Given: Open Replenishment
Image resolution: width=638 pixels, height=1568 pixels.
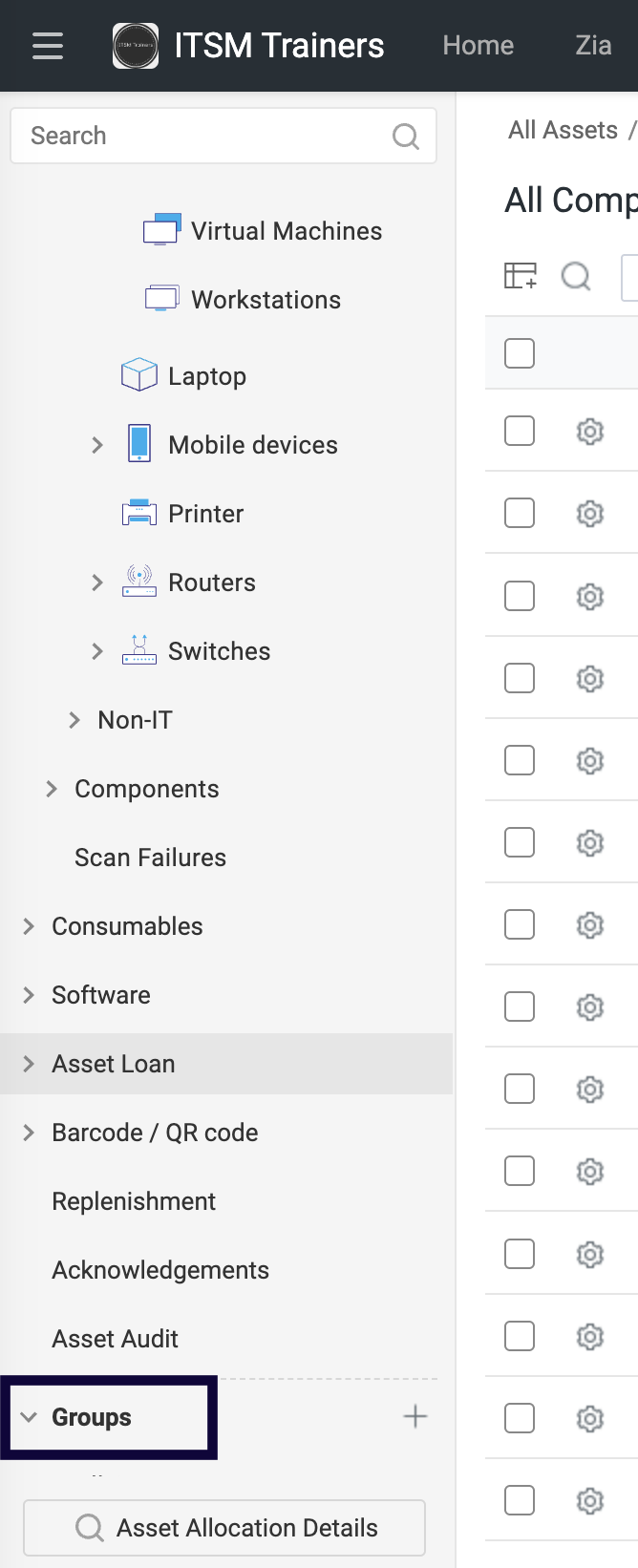Looking at the screenshot, I should 134,1201.
